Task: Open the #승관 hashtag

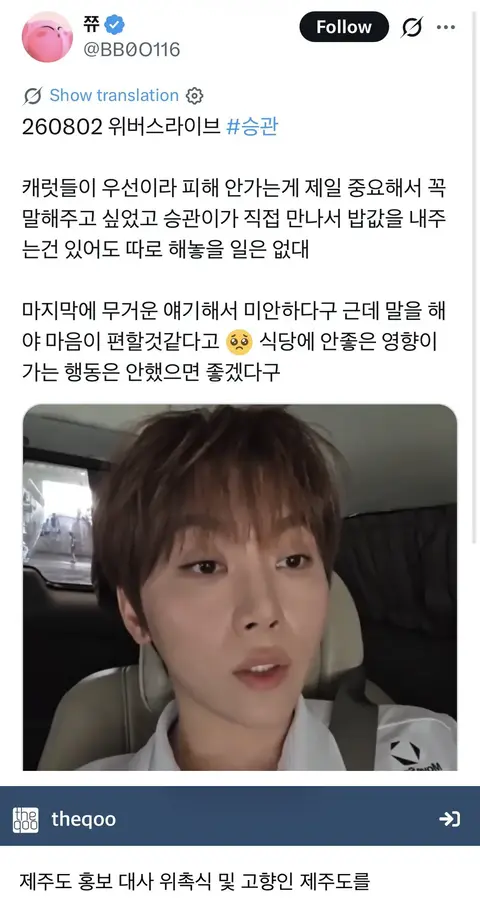Action: pyautogui.click(x=252, y=126)
